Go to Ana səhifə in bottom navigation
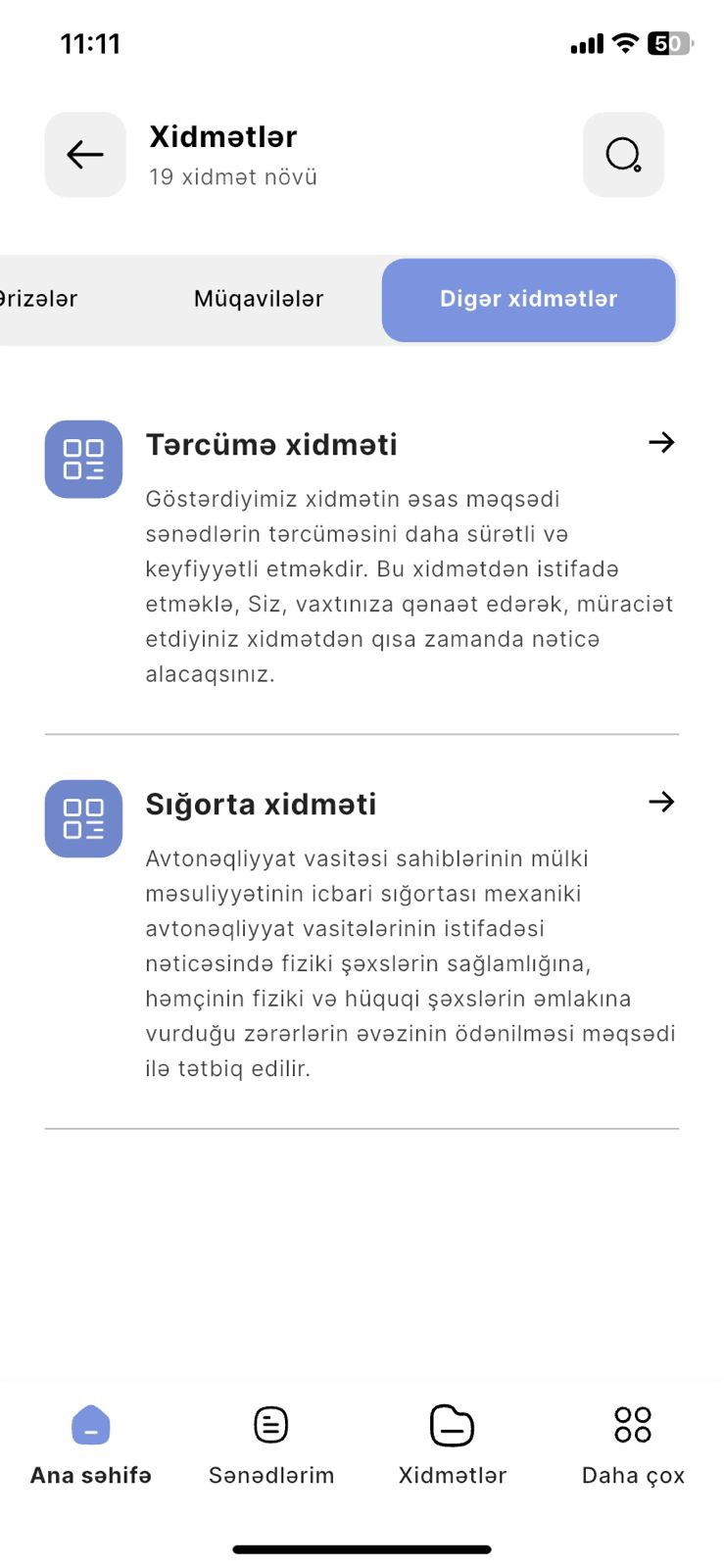The width and height of the screenshot is (724, 1568). (91, 1445)
